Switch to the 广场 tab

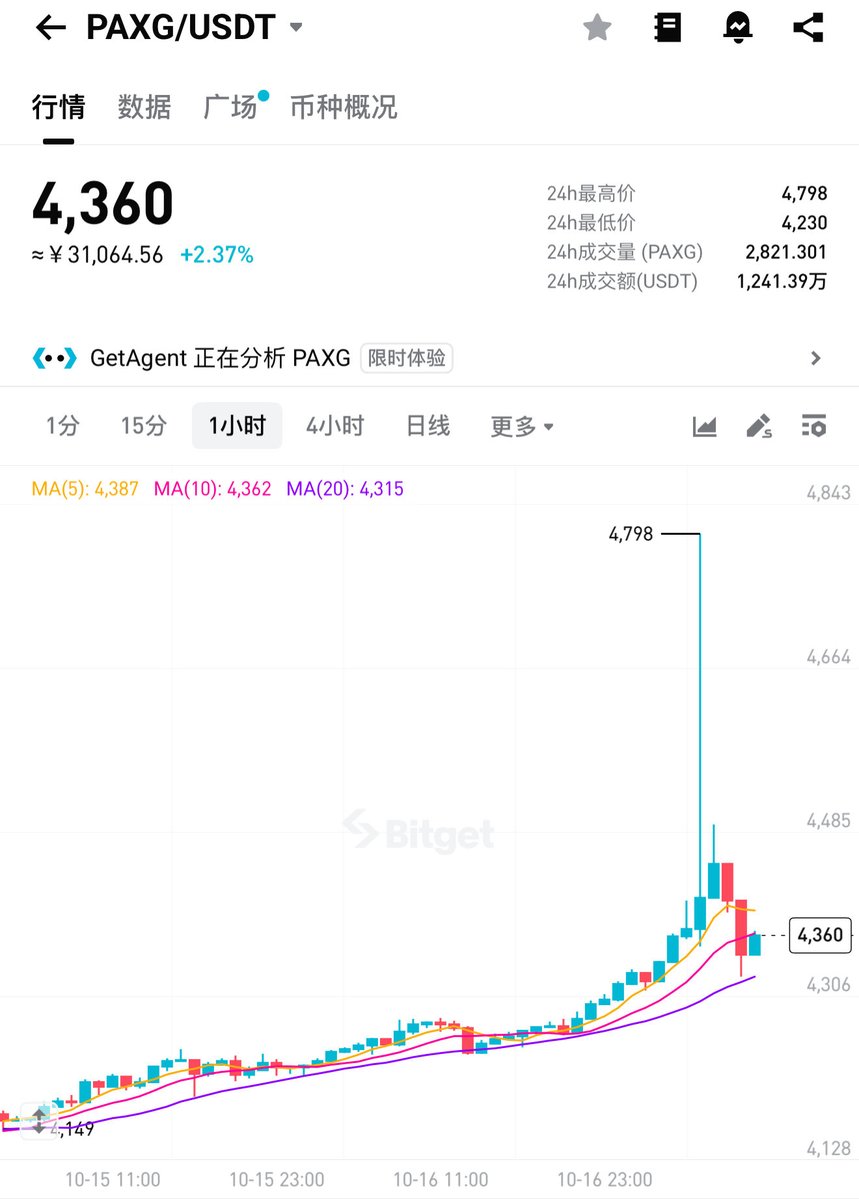231,107
